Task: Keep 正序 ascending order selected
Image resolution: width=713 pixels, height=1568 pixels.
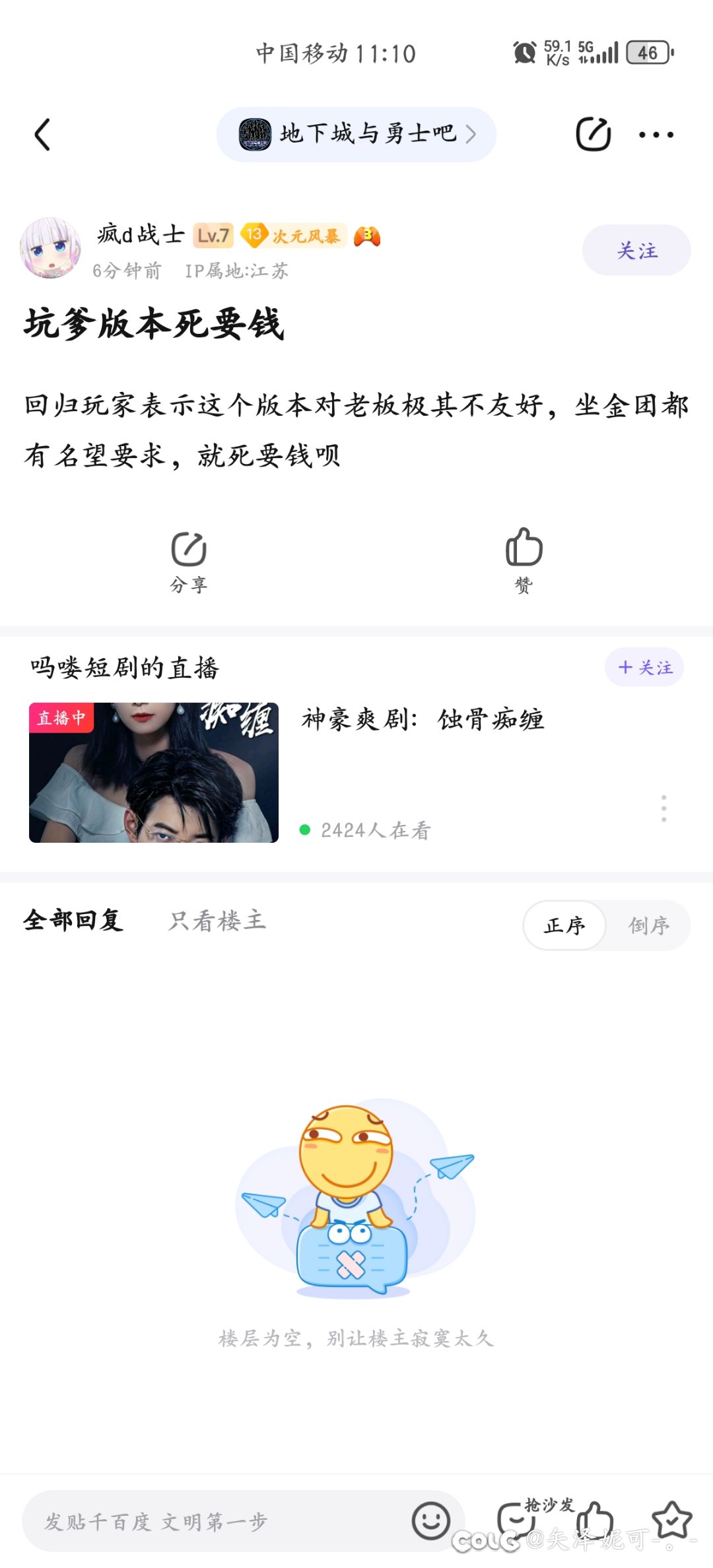Action: point(564,926)
